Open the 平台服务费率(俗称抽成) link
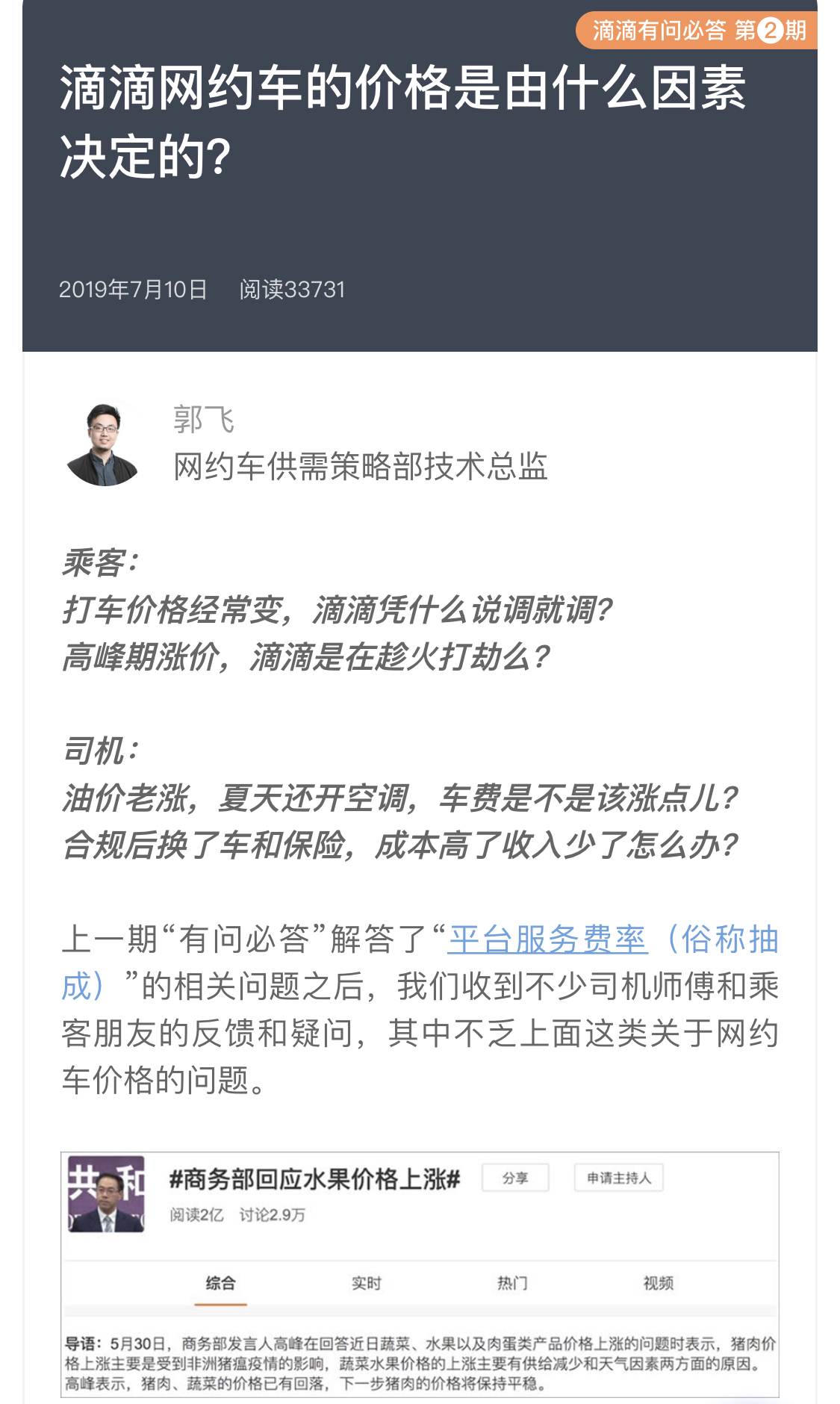Image resolution: width=840 pixels, height=1404 pixels. (x=547, y=939)
